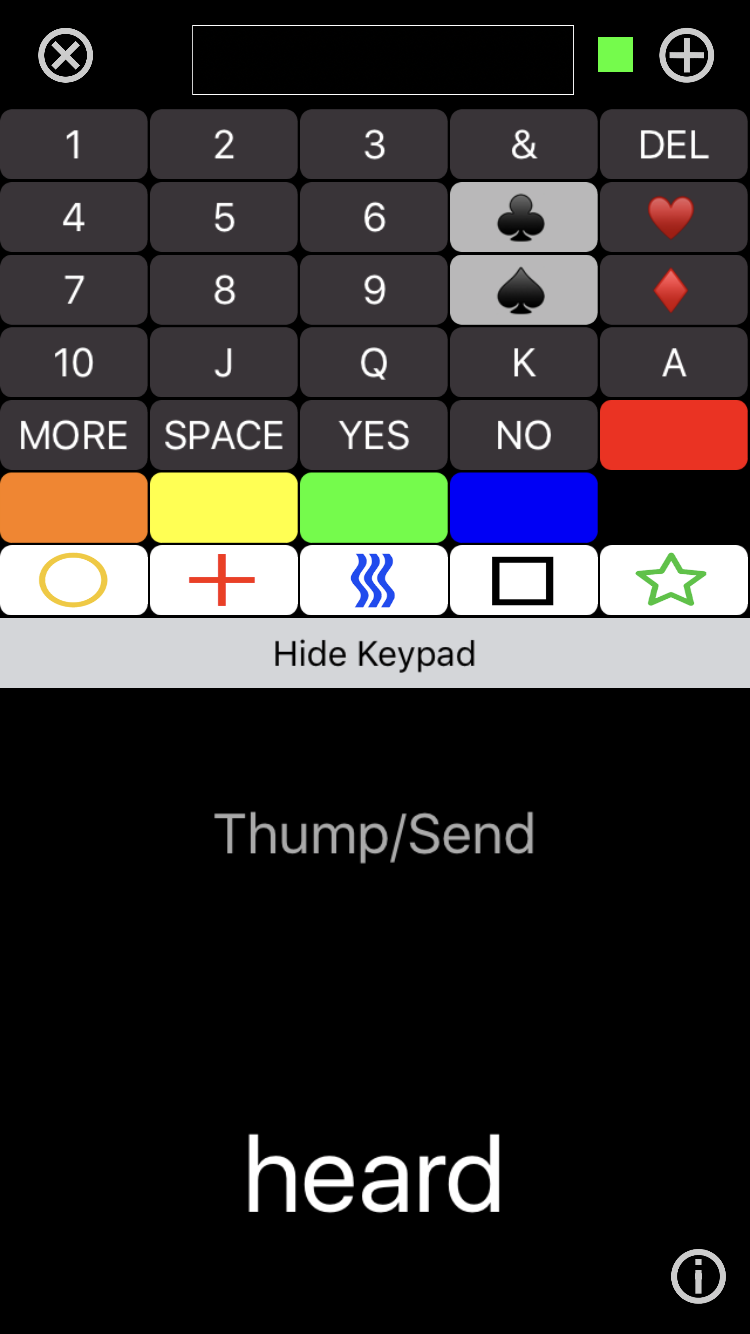The width and height of the screenshot is (750, 1334).
Task: Open the info icon
Action: [x=698, y=1276]
